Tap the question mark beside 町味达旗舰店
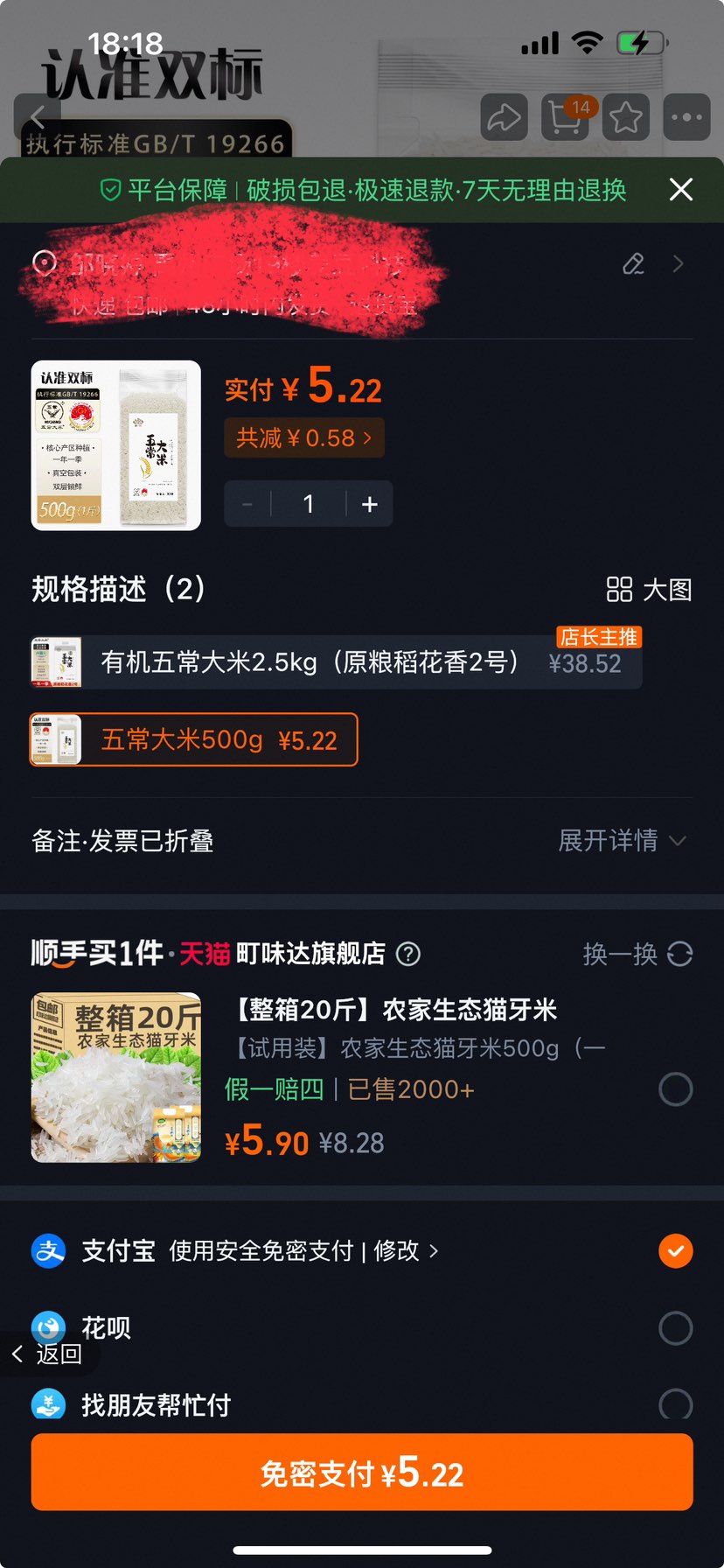The width and height of the screenshot is (724, 1568). 407,955
